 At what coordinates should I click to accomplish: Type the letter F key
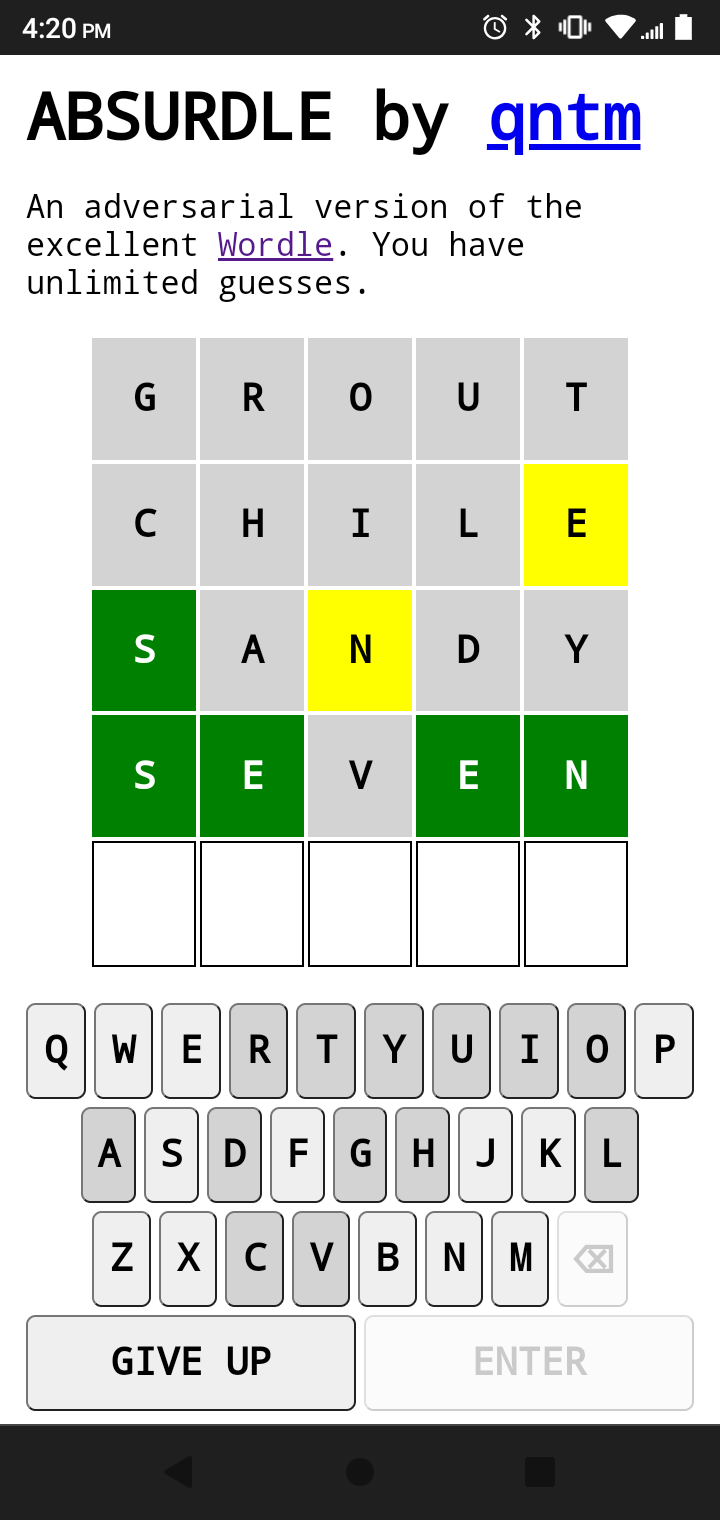pos(297,1154)
